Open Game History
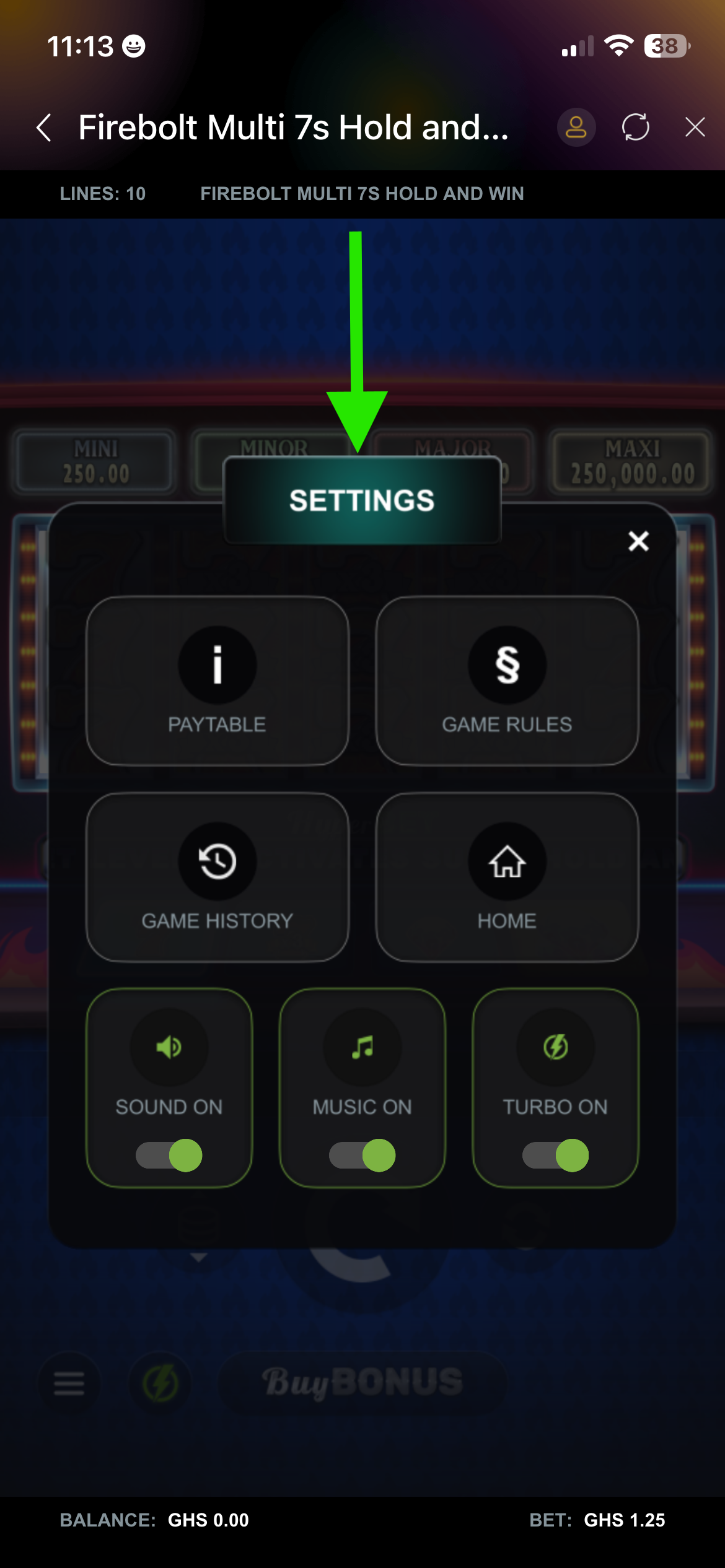The height and width of the screenshot is (1568, 725). point(217,877)
